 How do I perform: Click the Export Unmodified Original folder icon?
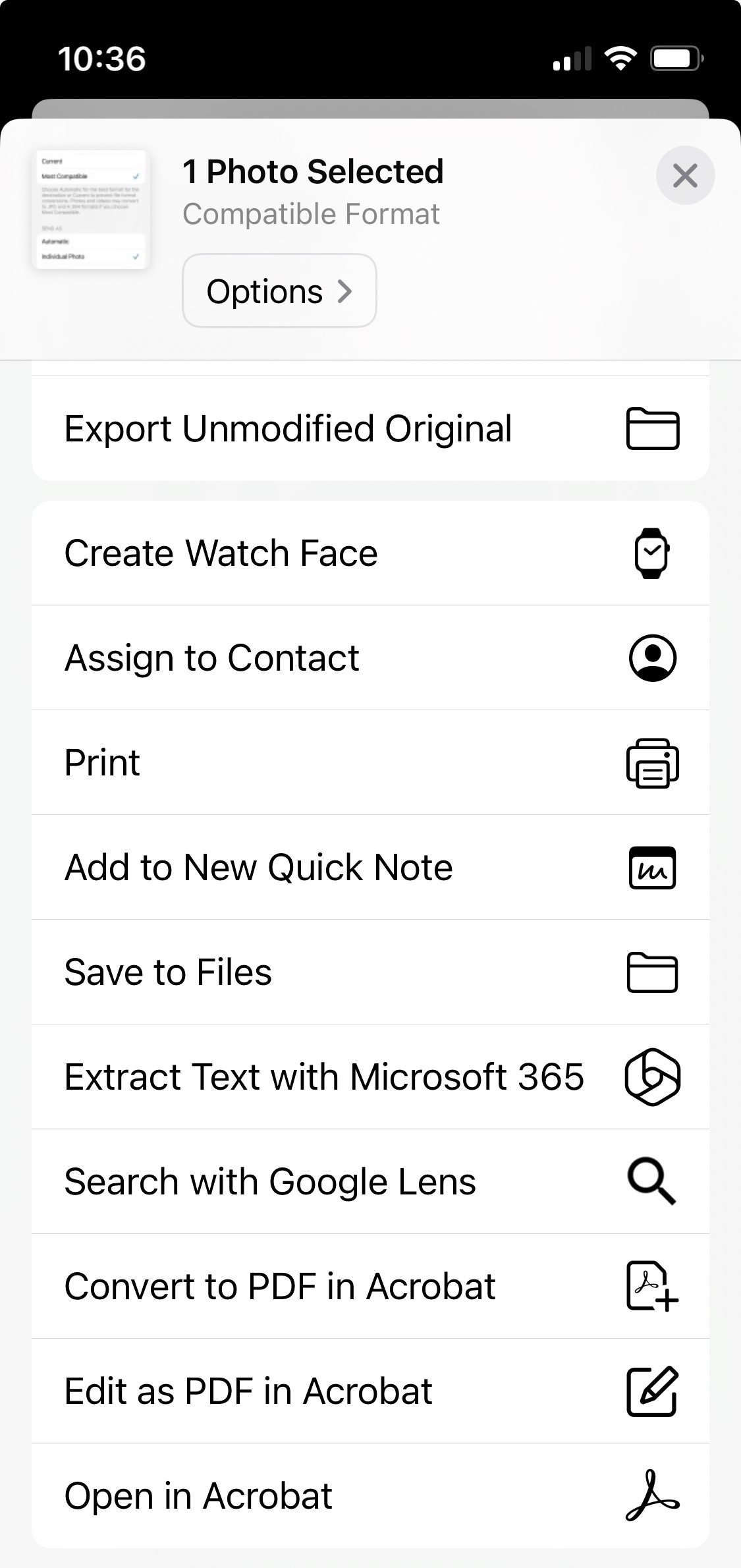click(x=651, y=429)
